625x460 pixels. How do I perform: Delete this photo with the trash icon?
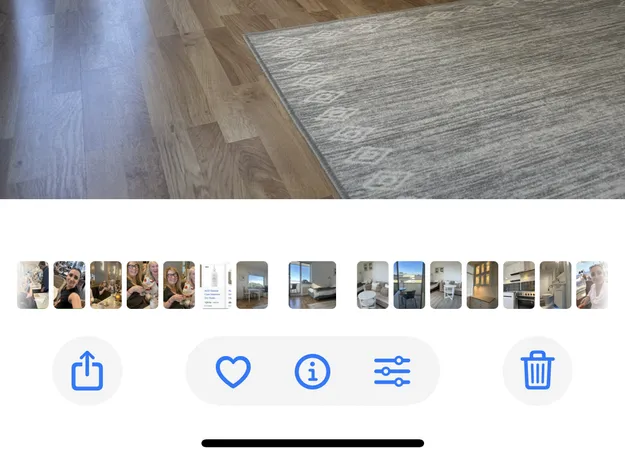(537, 371)
